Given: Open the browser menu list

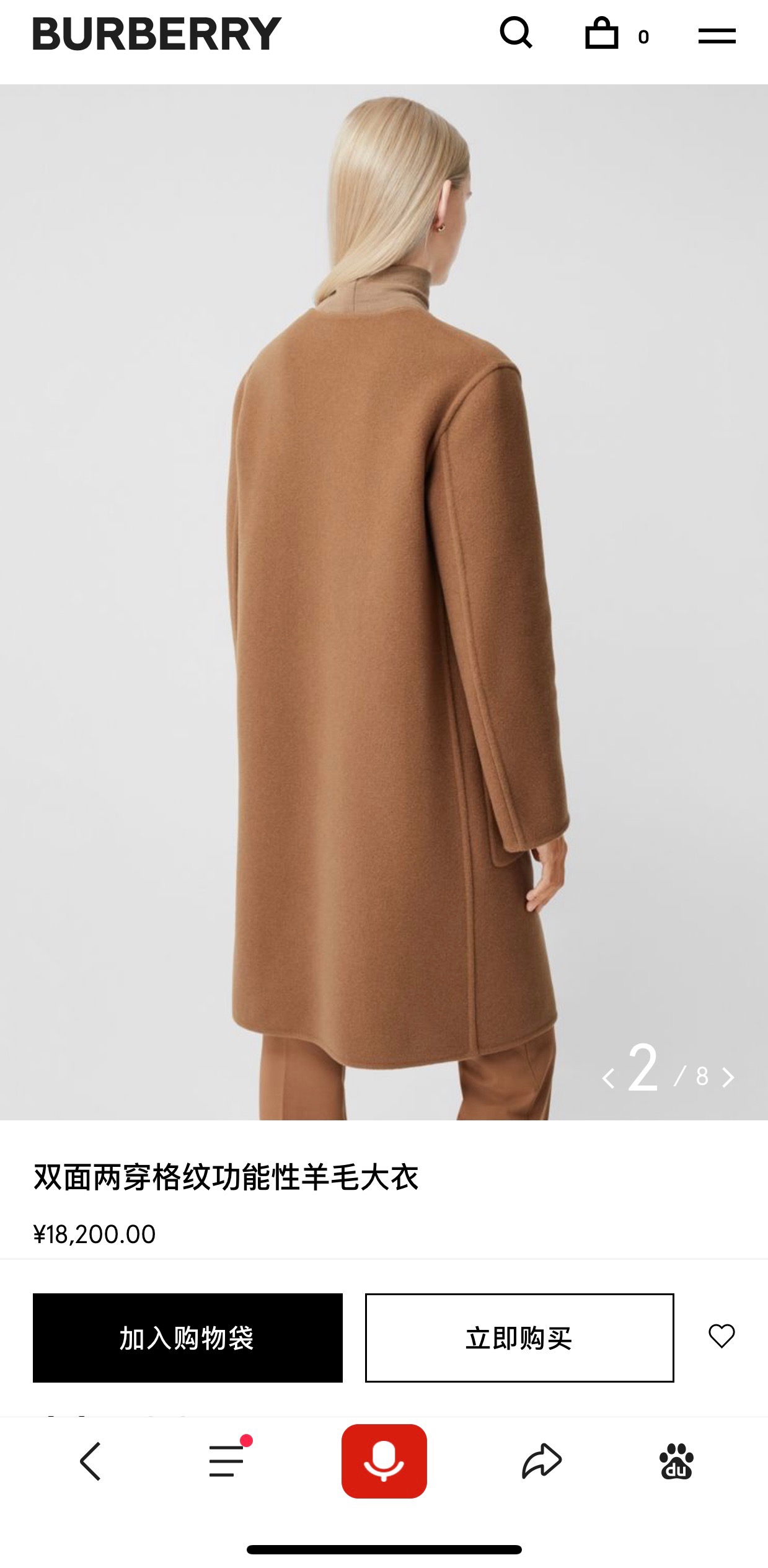Looking at the screenshot, I should click(227, 1461).
